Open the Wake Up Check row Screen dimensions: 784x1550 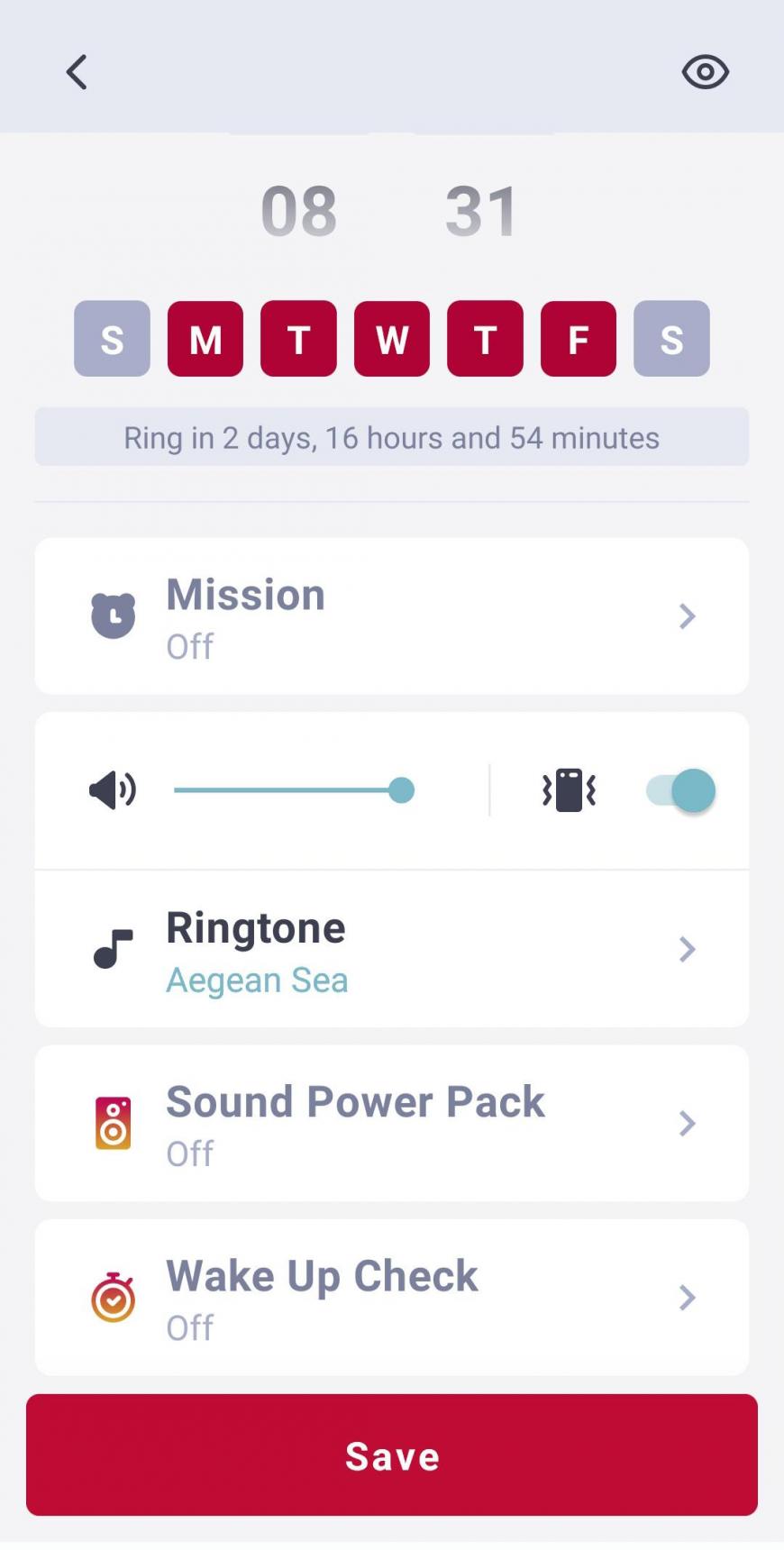click(x=392, y=1298)
